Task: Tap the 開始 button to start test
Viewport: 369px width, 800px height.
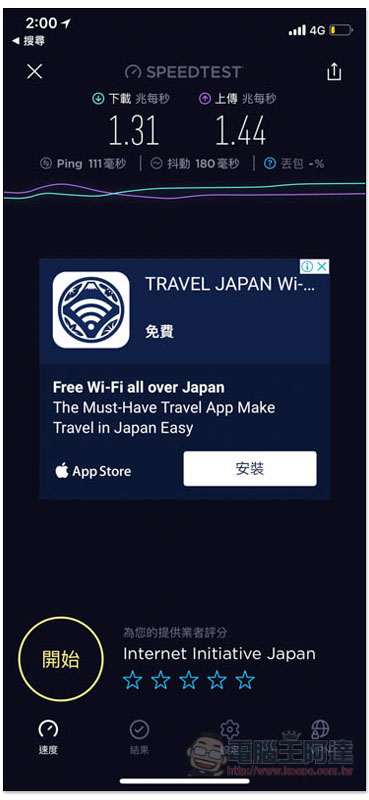Action: click(61, 660)
